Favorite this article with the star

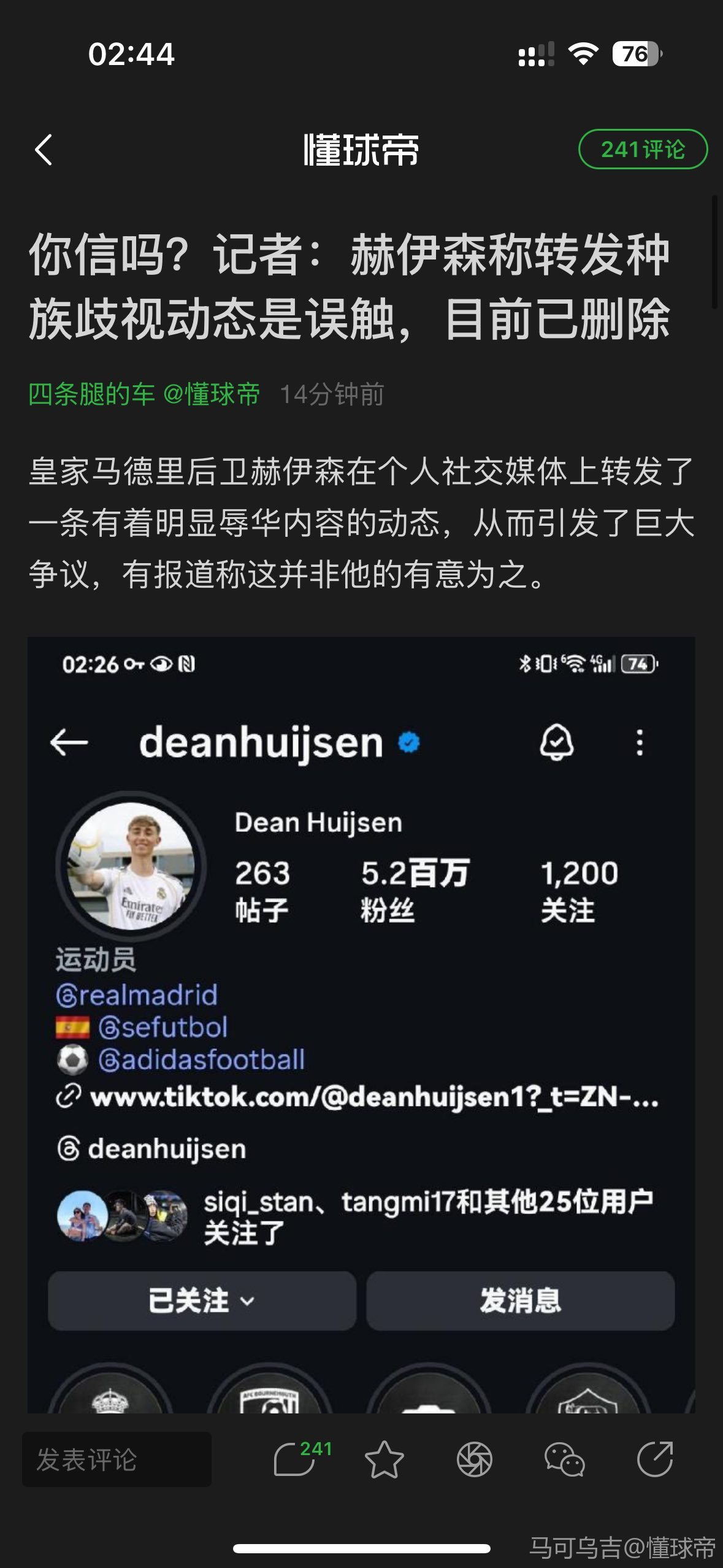tap(384, 1459)
